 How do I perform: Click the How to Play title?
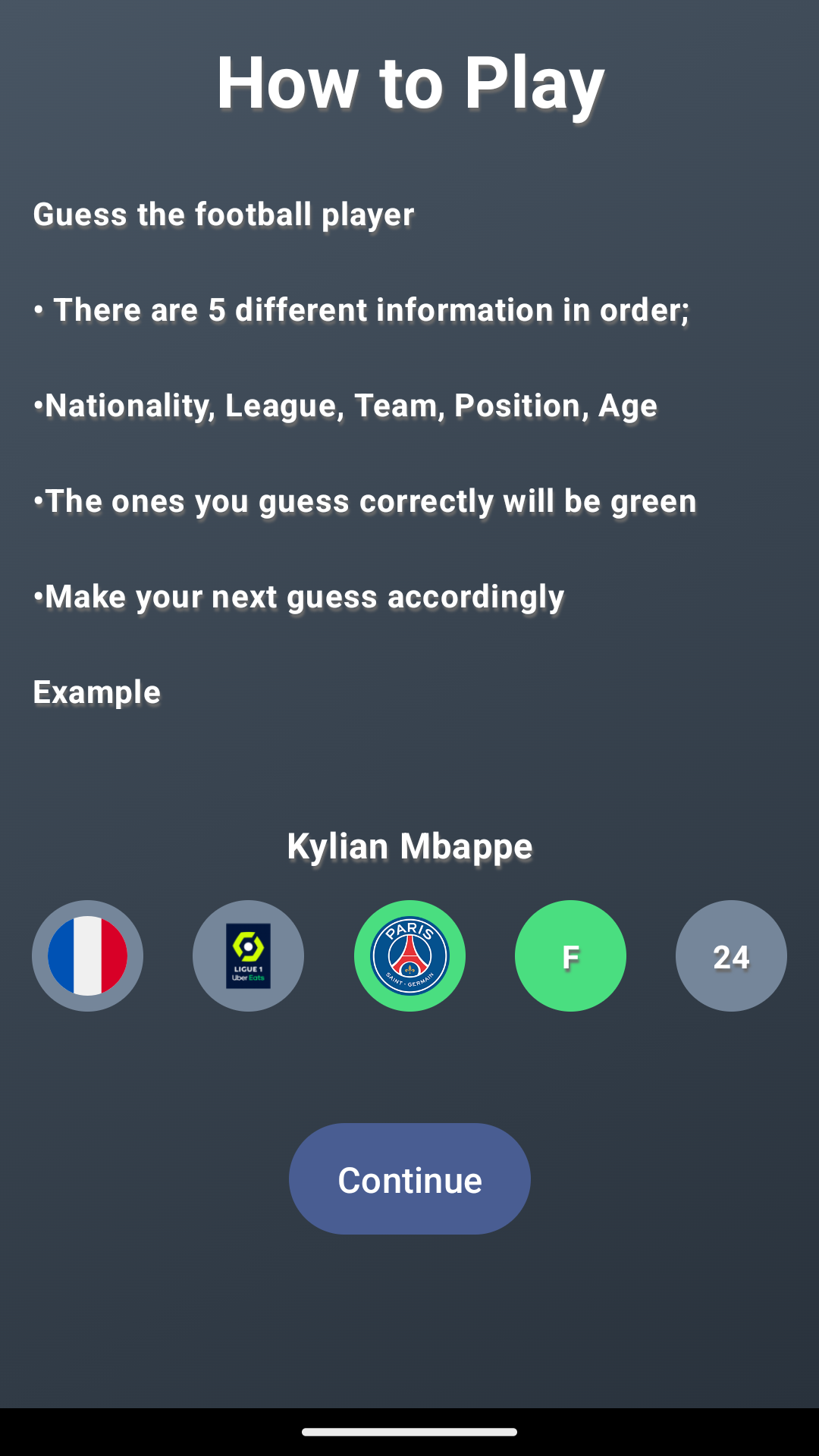[409, 83]
